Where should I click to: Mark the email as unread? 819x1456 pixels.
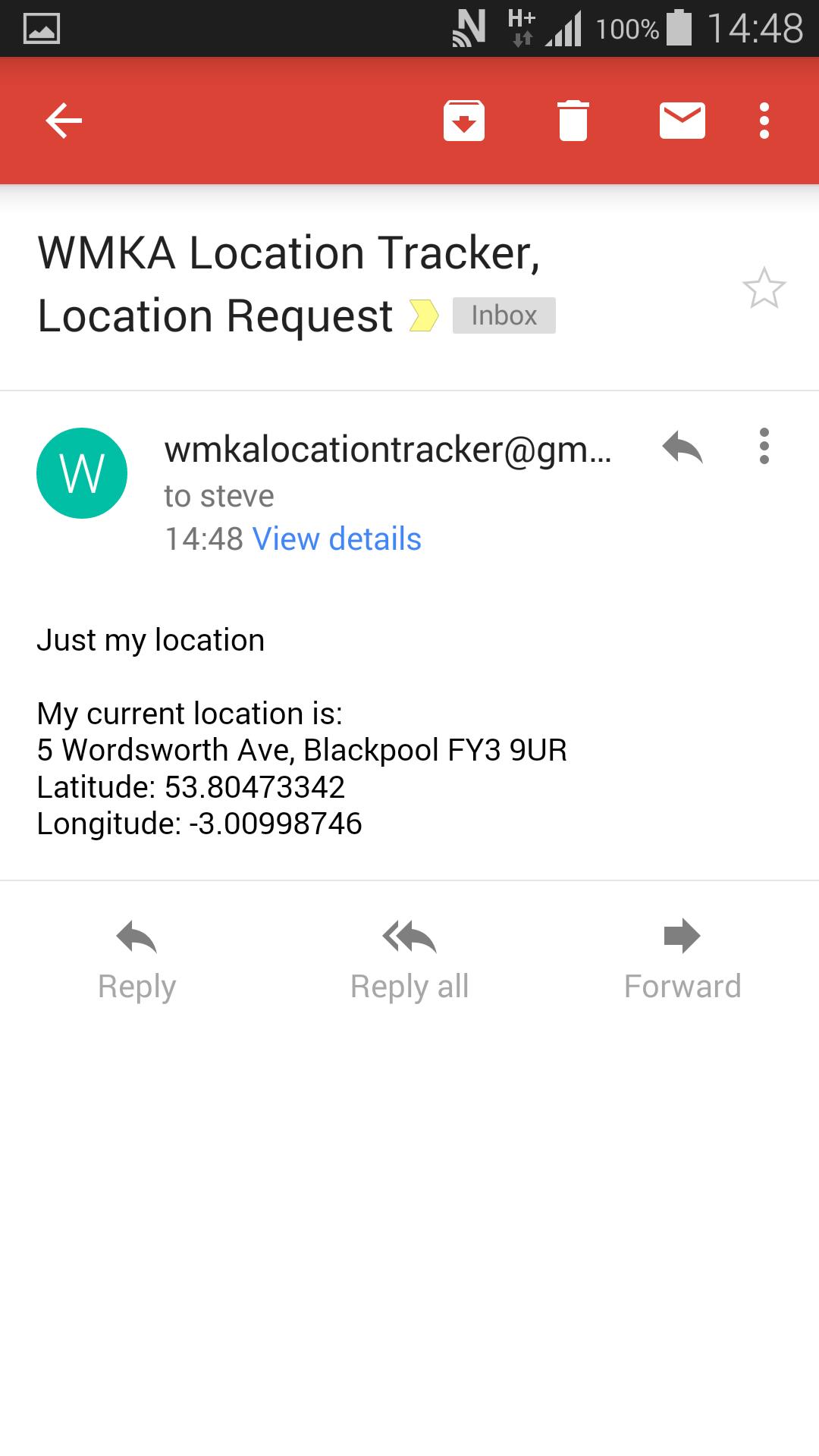(682, 119)
